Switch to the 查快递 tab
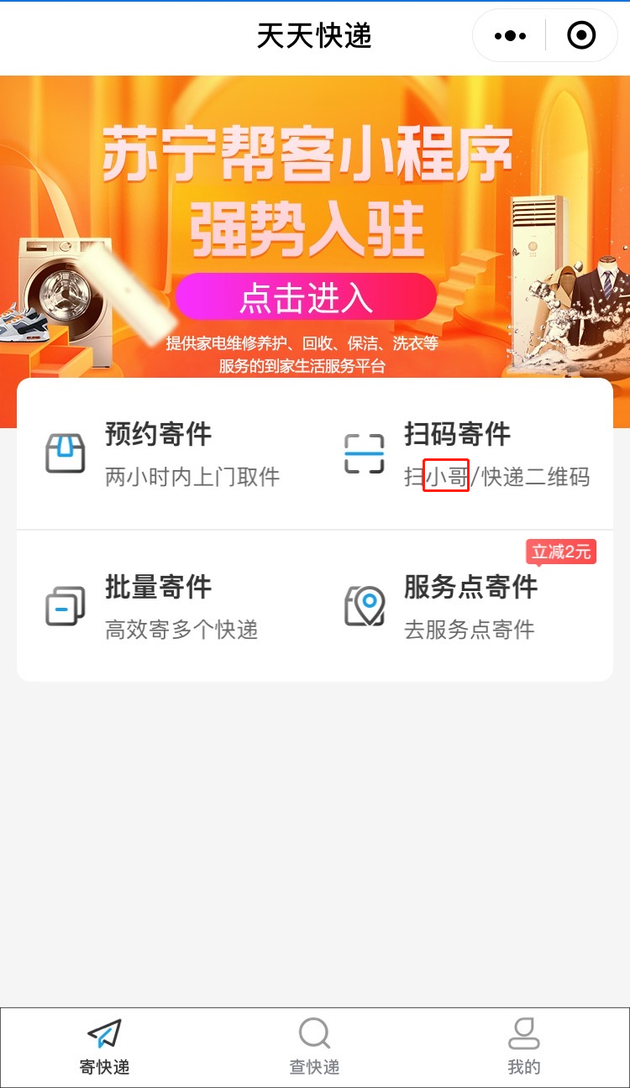This screenshot has width=630, height=1088. [x=314, y=1047]
